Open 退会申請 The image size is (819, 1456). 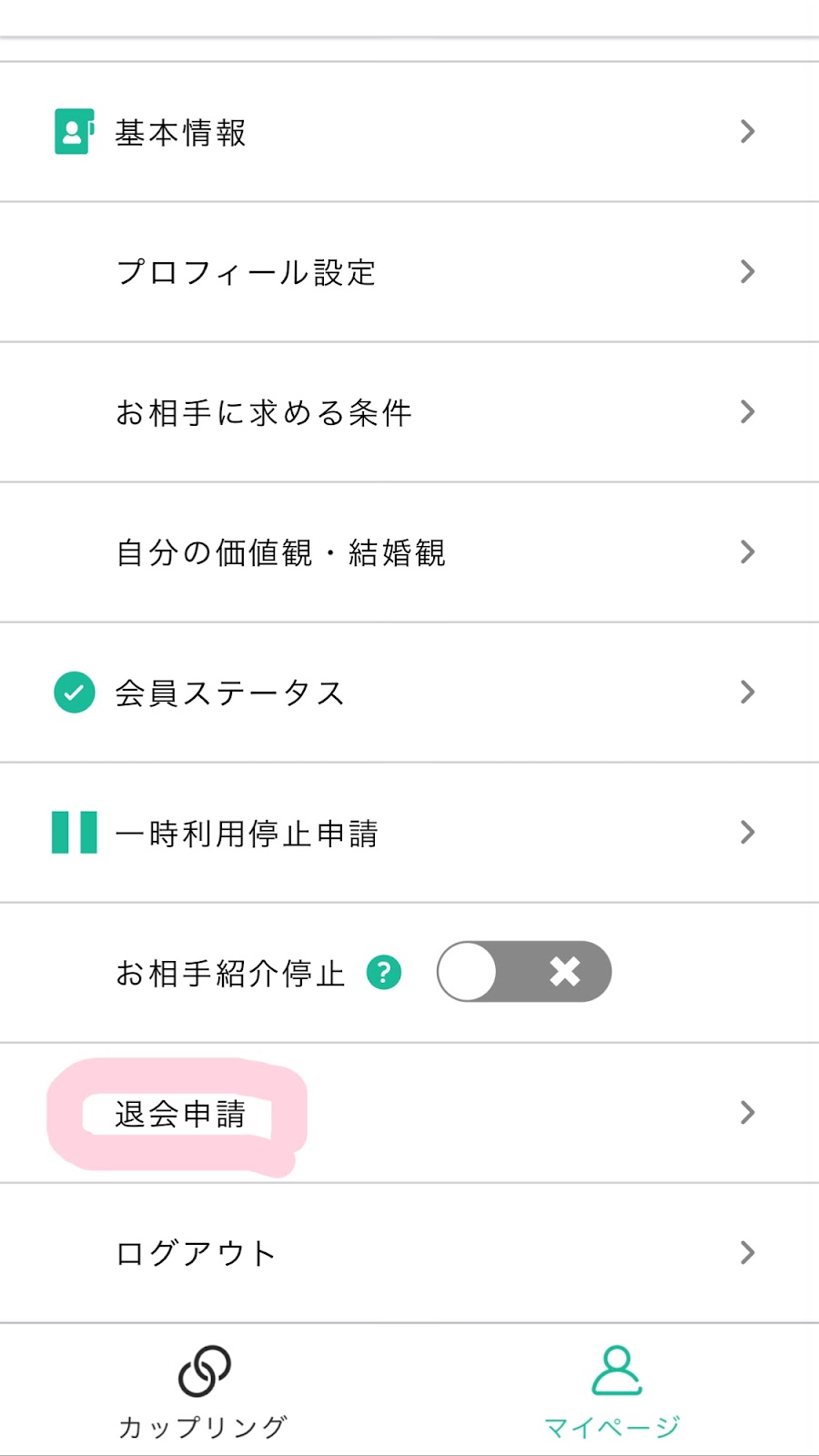click(x=409, y=1113)
